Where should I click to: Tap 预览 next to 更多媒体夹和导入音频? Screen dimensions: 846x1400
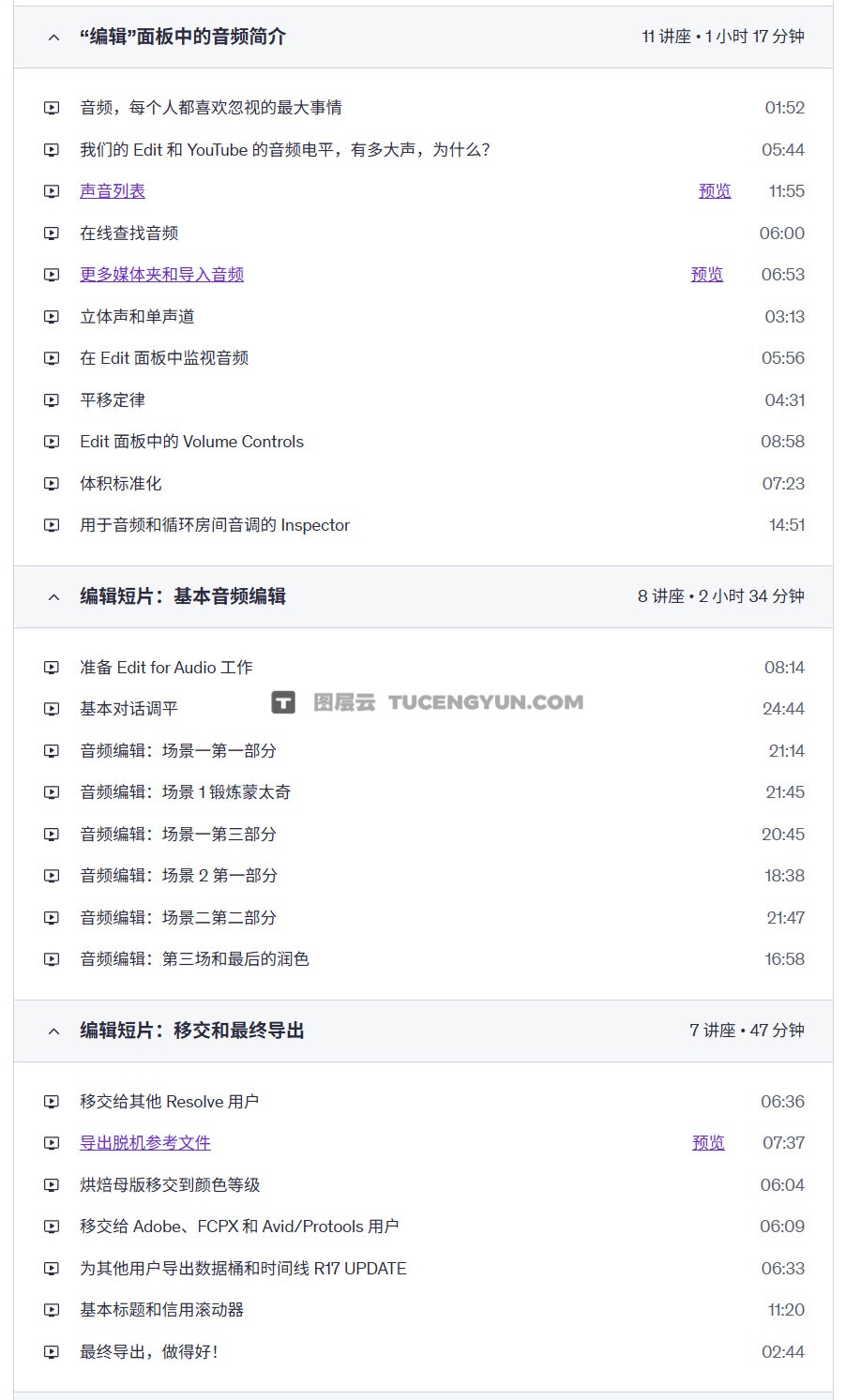(x=706, y=275)
